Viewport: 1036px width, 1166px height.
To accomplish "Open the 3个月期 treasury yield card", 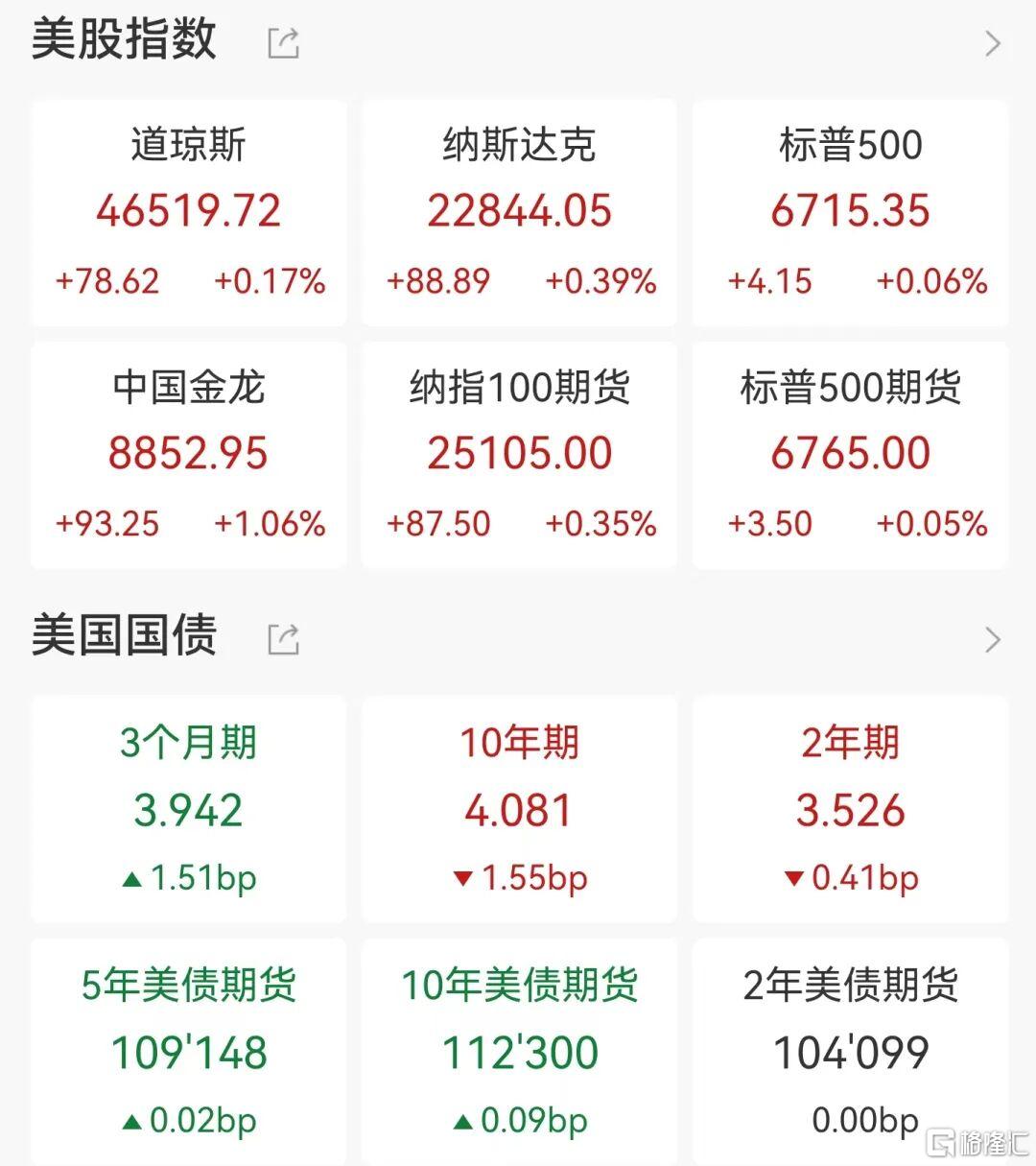I will click(x=189, y=809).
